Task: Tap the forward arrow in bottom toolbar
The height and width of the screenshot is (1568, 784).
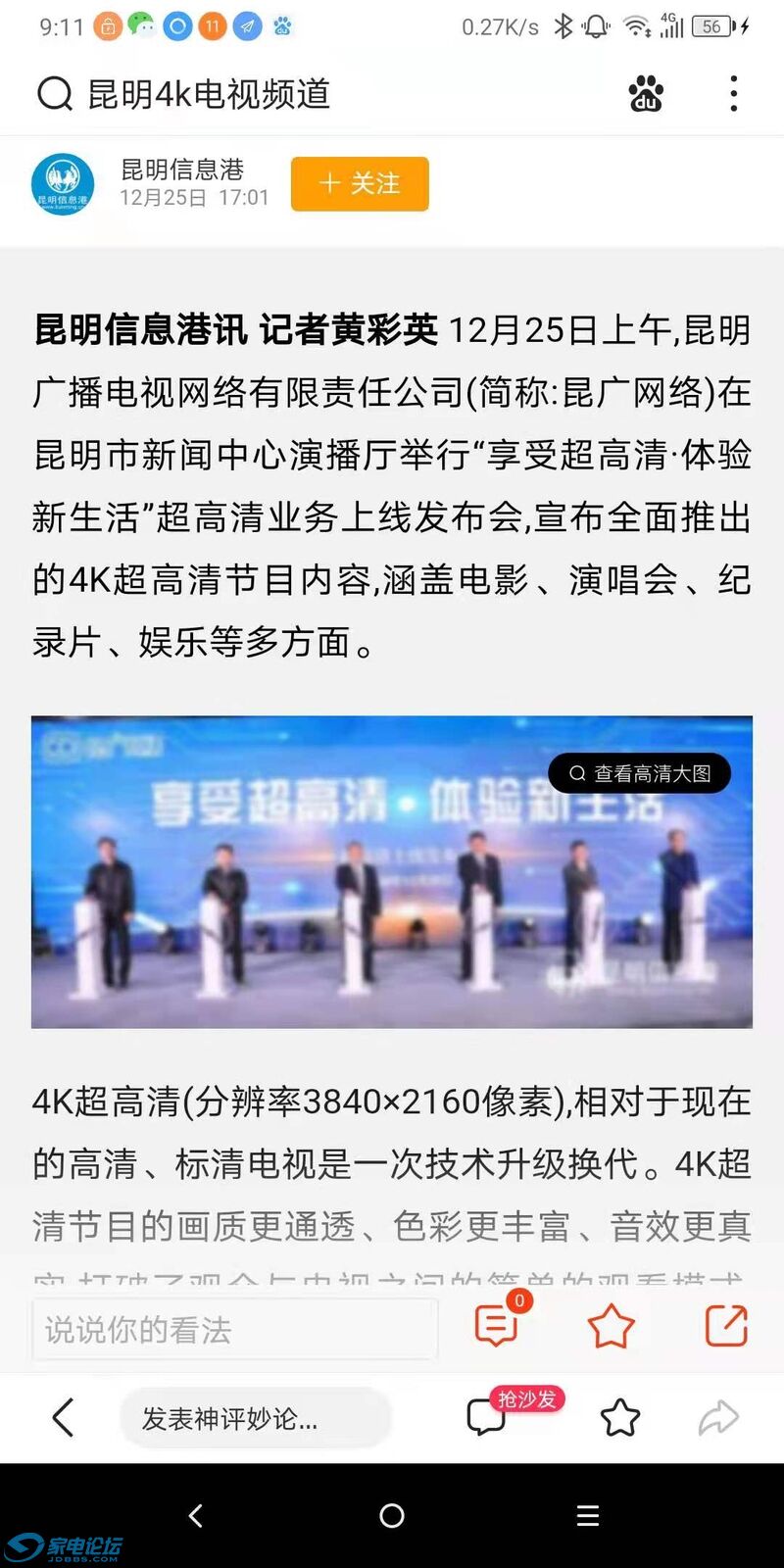Action: pos(717,1417)
